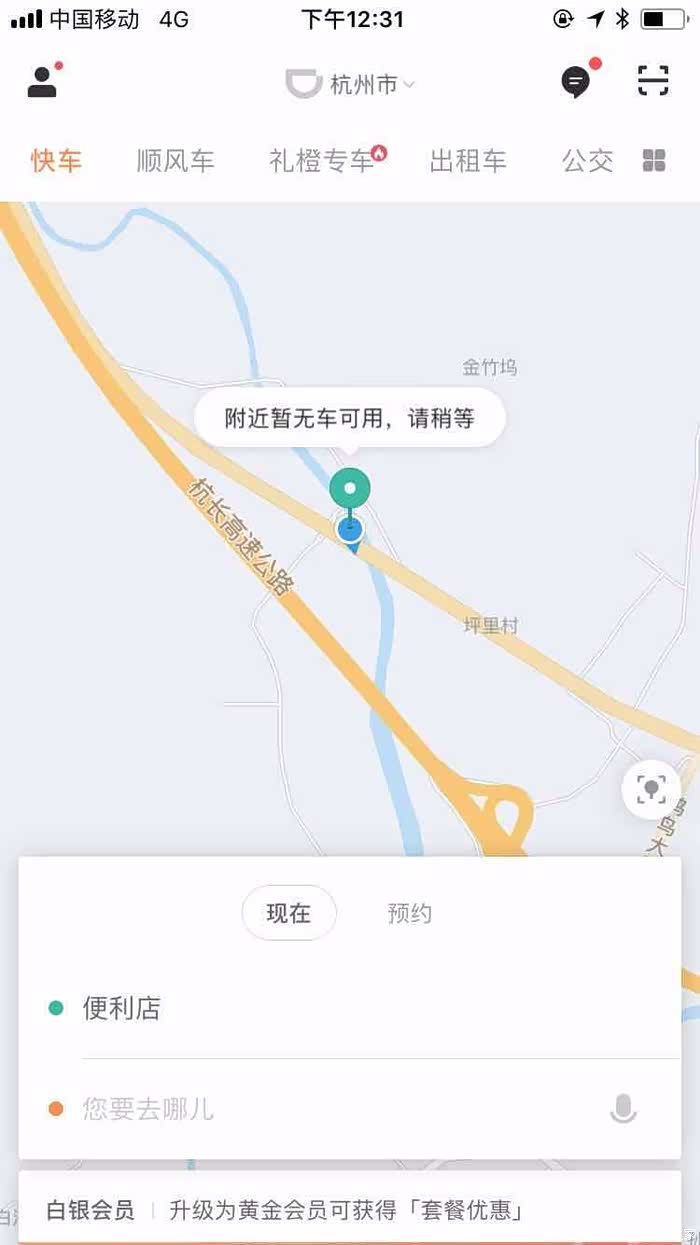Switch to the 出租车 tab
This screenshot has height=1245, width=700.
(x=468, y=160)
